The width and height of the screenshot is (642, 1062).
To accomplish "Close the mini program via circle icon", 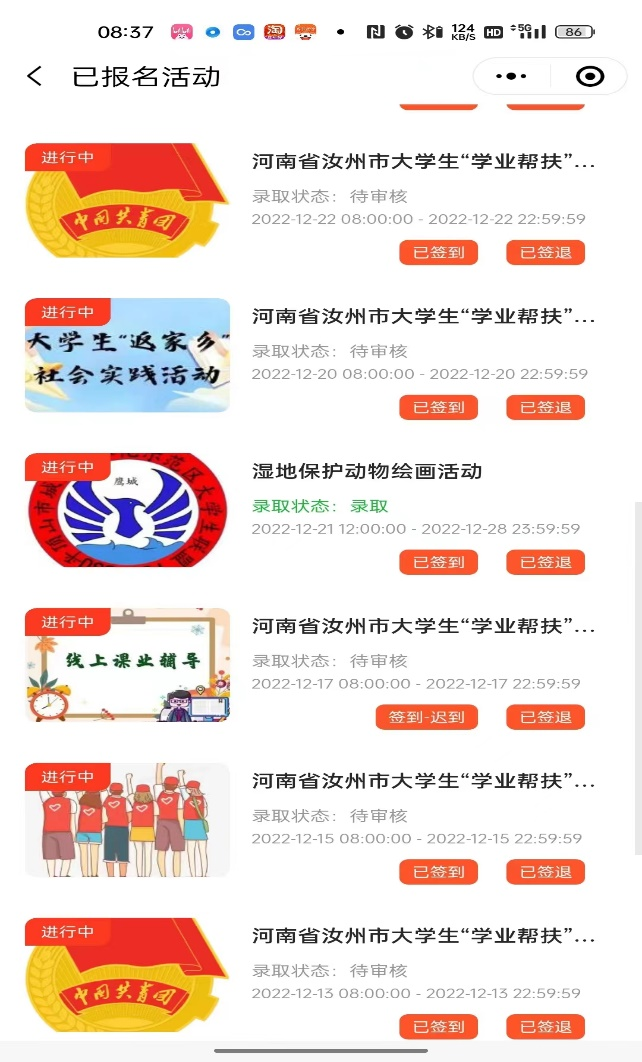I will pyautogui.click(x=590, y=77).
